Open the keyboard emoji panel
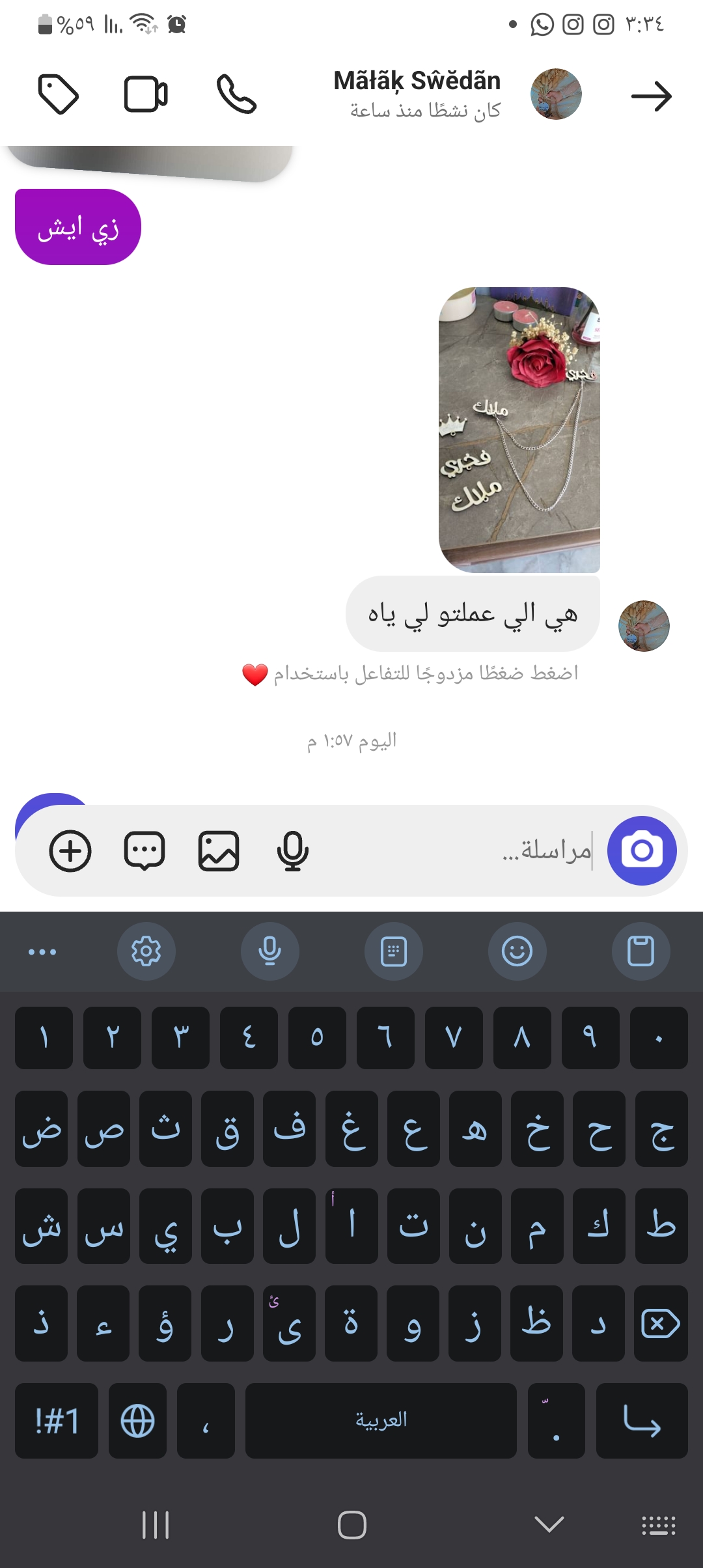Viewport: 703px width, 1568px height. tap(517, 951)
